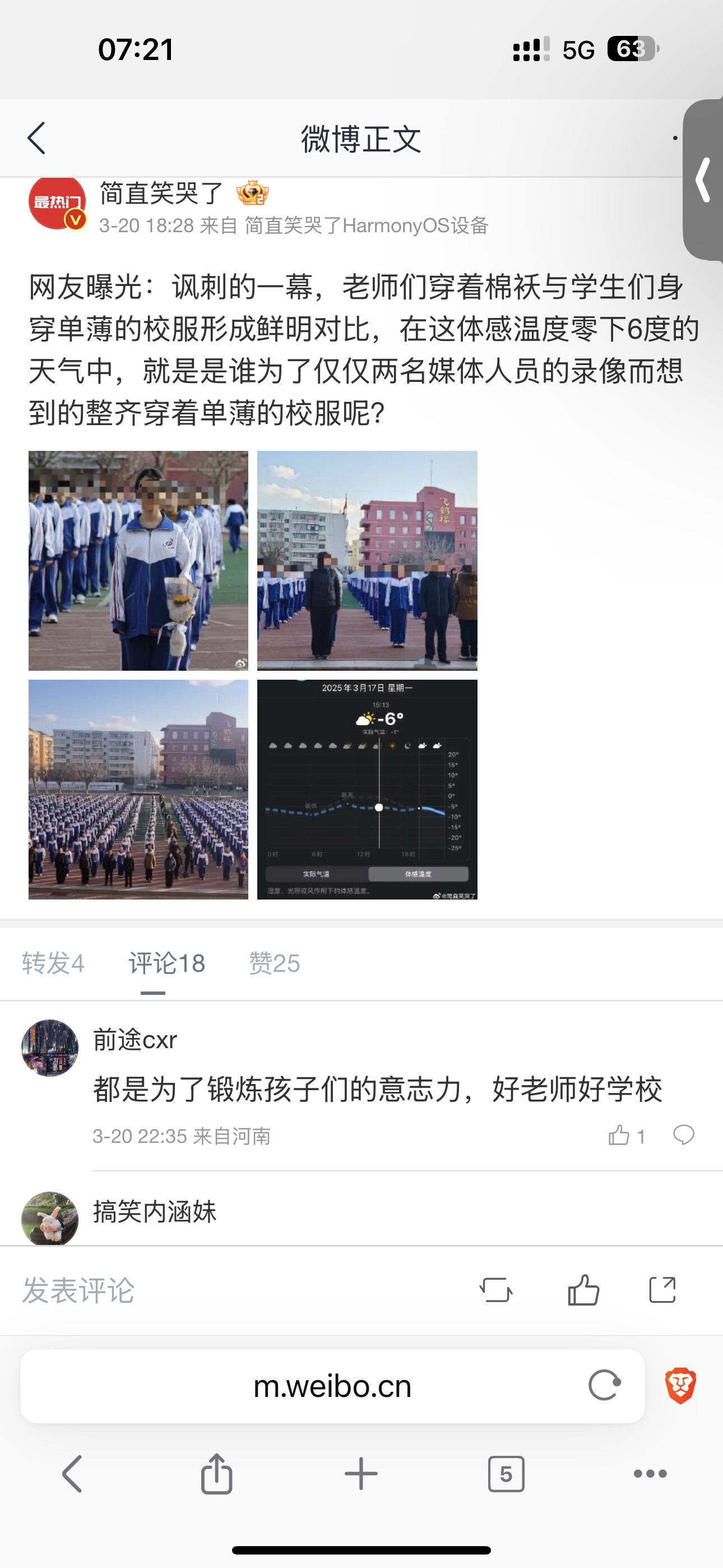Select the 评论18 tab
Screen dimensions: 723x1568
coord(167,963)
